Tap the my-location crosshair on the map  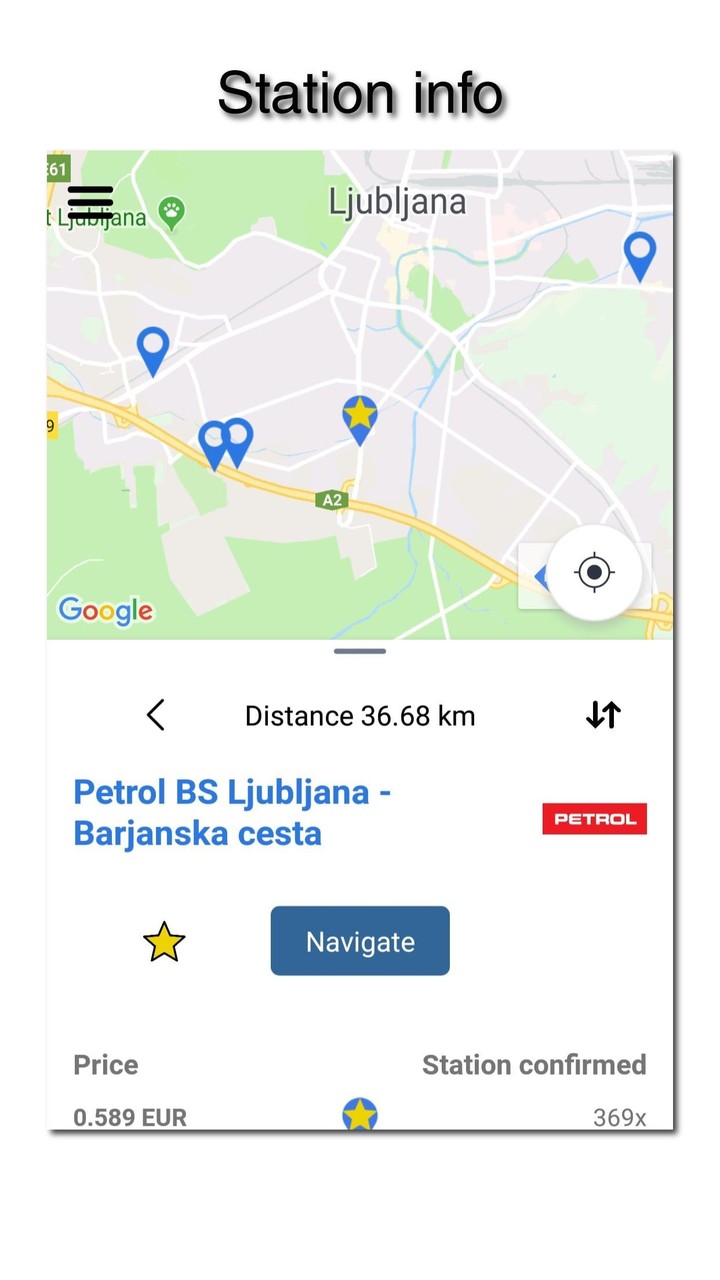point(595,571)
